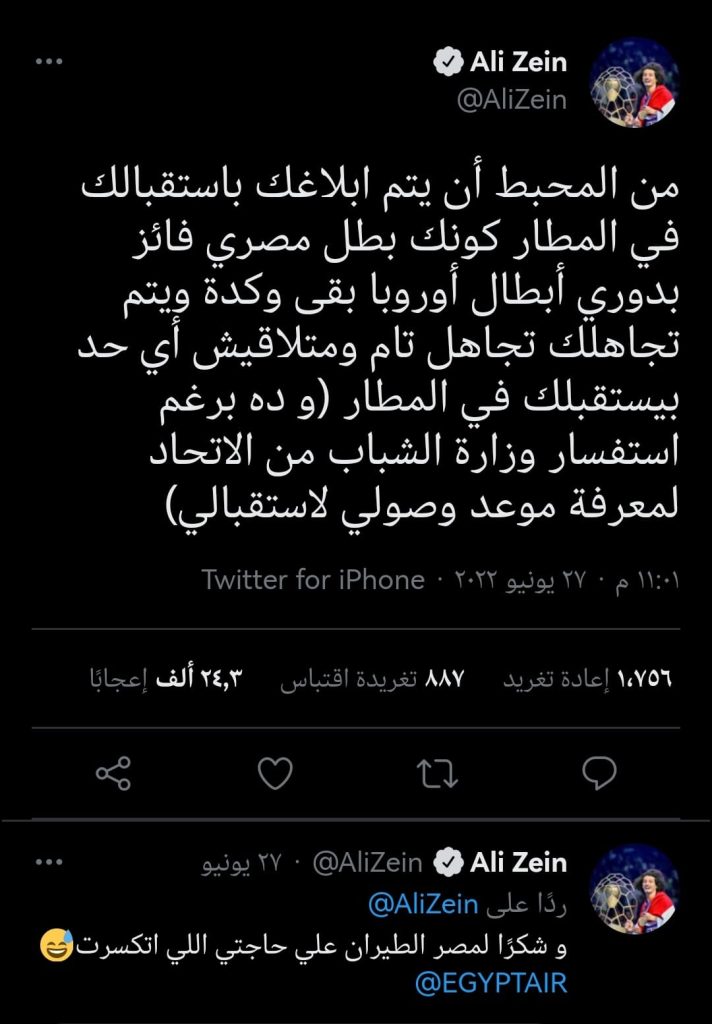Viewport: 712px width, 1024px height.
Task: View the 1,756 retweets list
Action: coord(587,679)
